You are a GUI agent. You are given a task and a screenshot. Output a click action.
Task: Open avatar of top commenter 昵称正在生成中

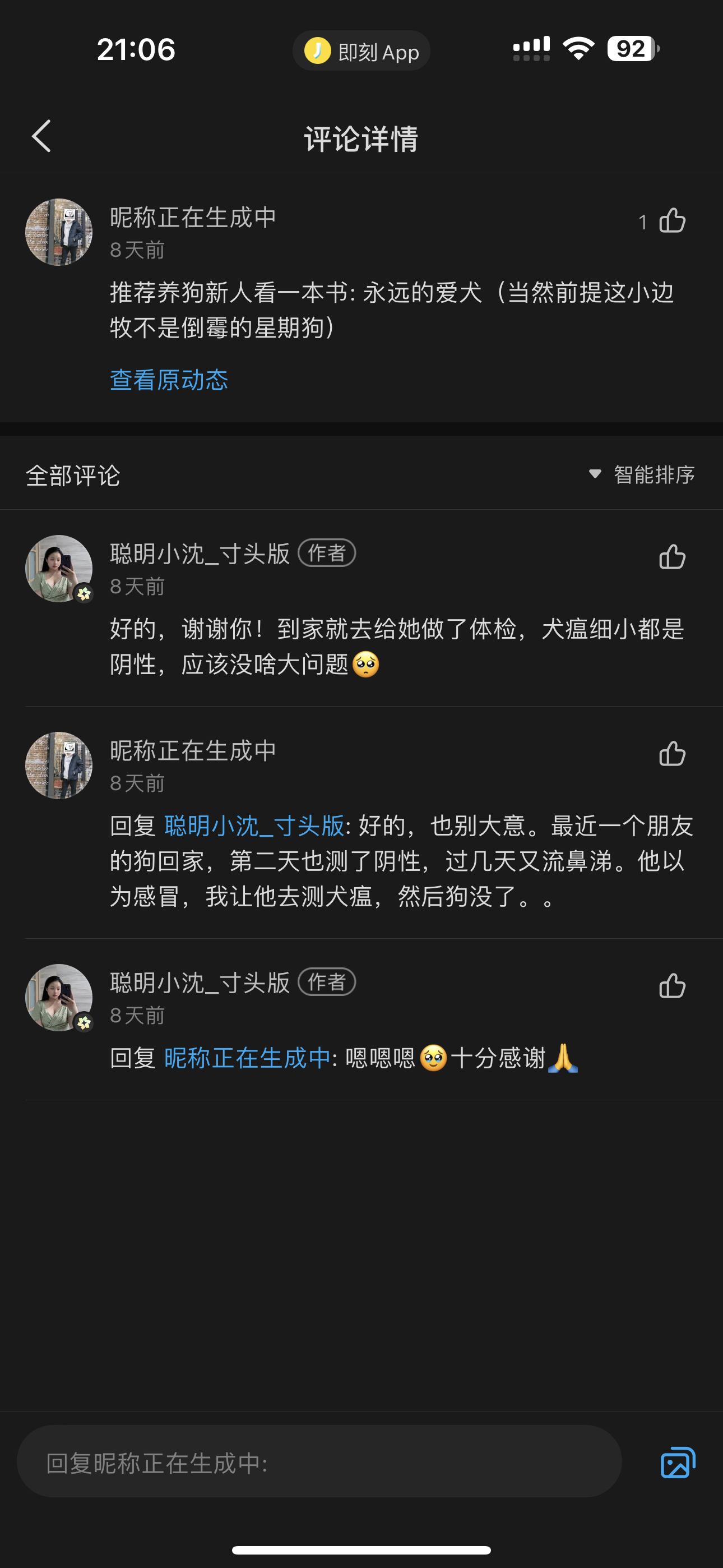pos(59,232)
